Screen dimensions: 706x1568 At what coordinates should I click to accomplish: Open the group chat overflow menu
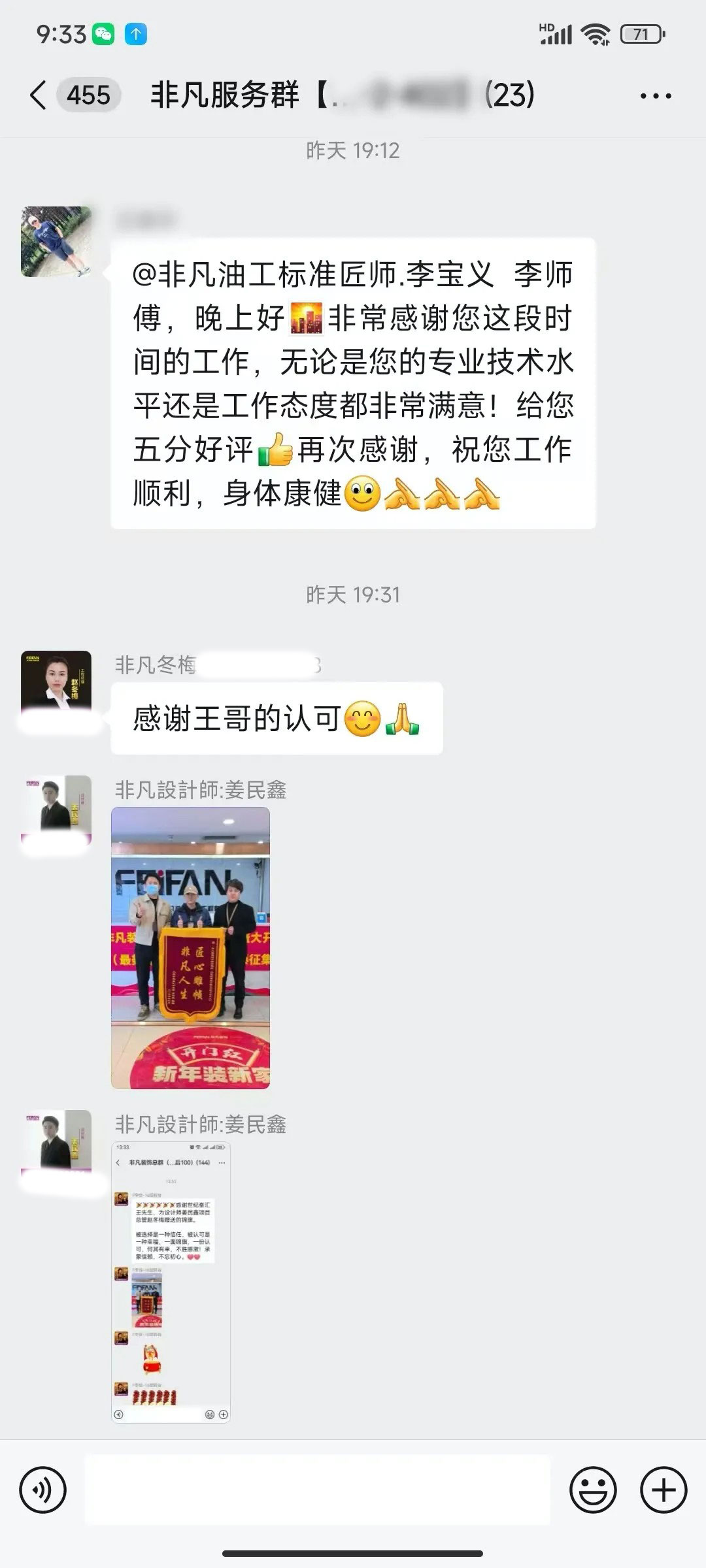coord(655,96)
